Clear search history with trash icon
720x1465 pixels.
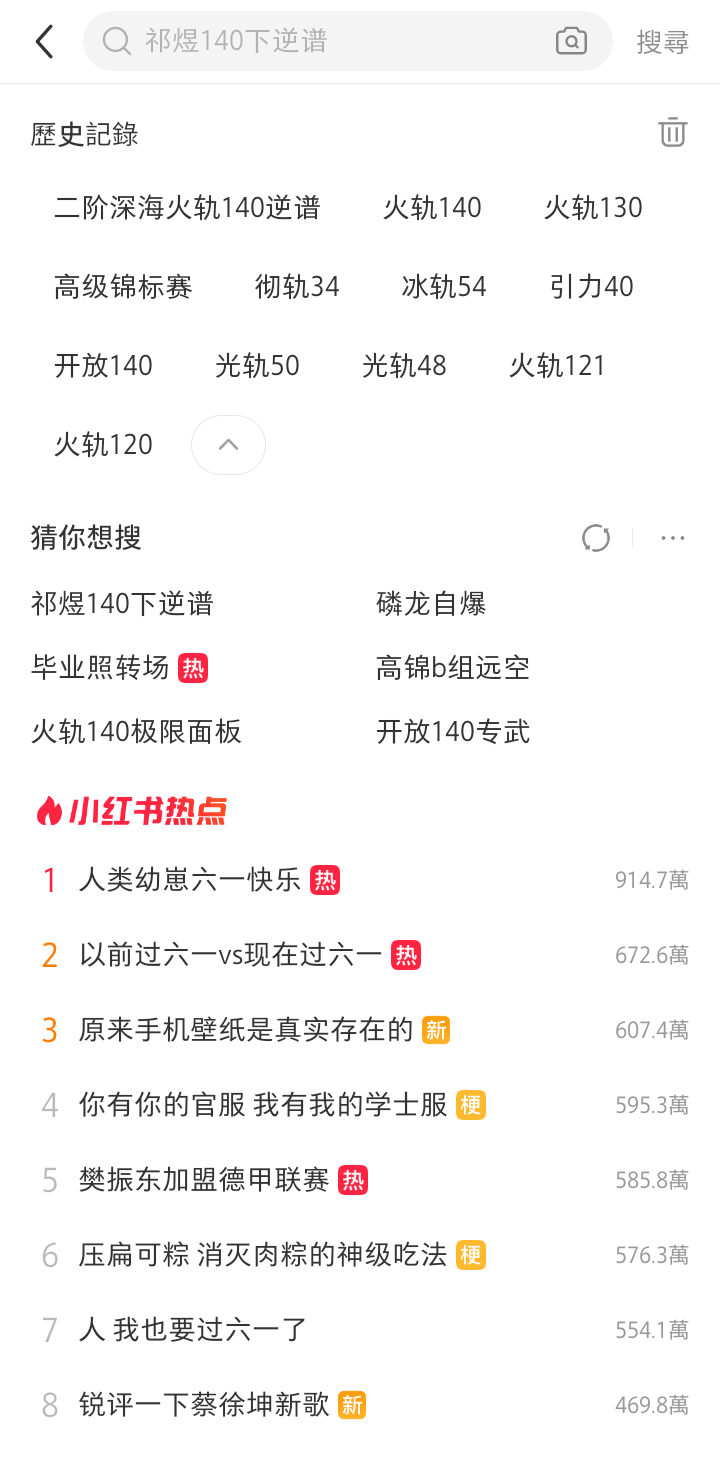673,132
